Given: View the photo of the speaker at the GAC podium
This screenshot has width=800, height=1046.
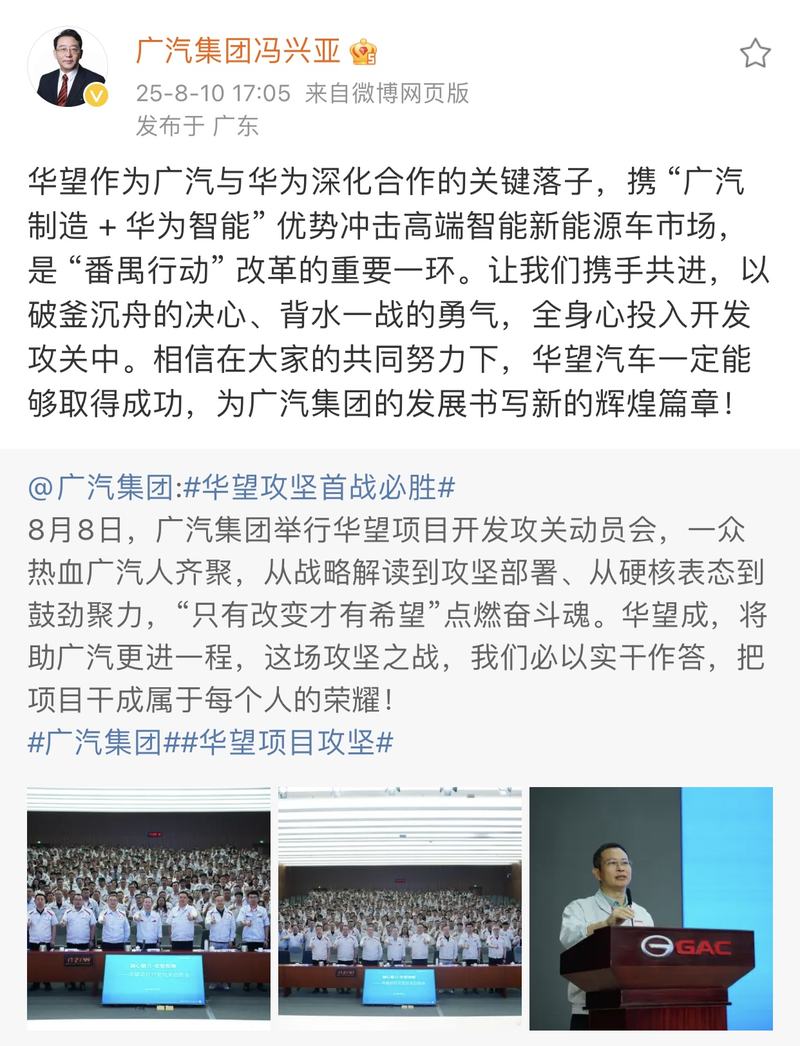Looking at the screenshot, I should tap(651, 908).
